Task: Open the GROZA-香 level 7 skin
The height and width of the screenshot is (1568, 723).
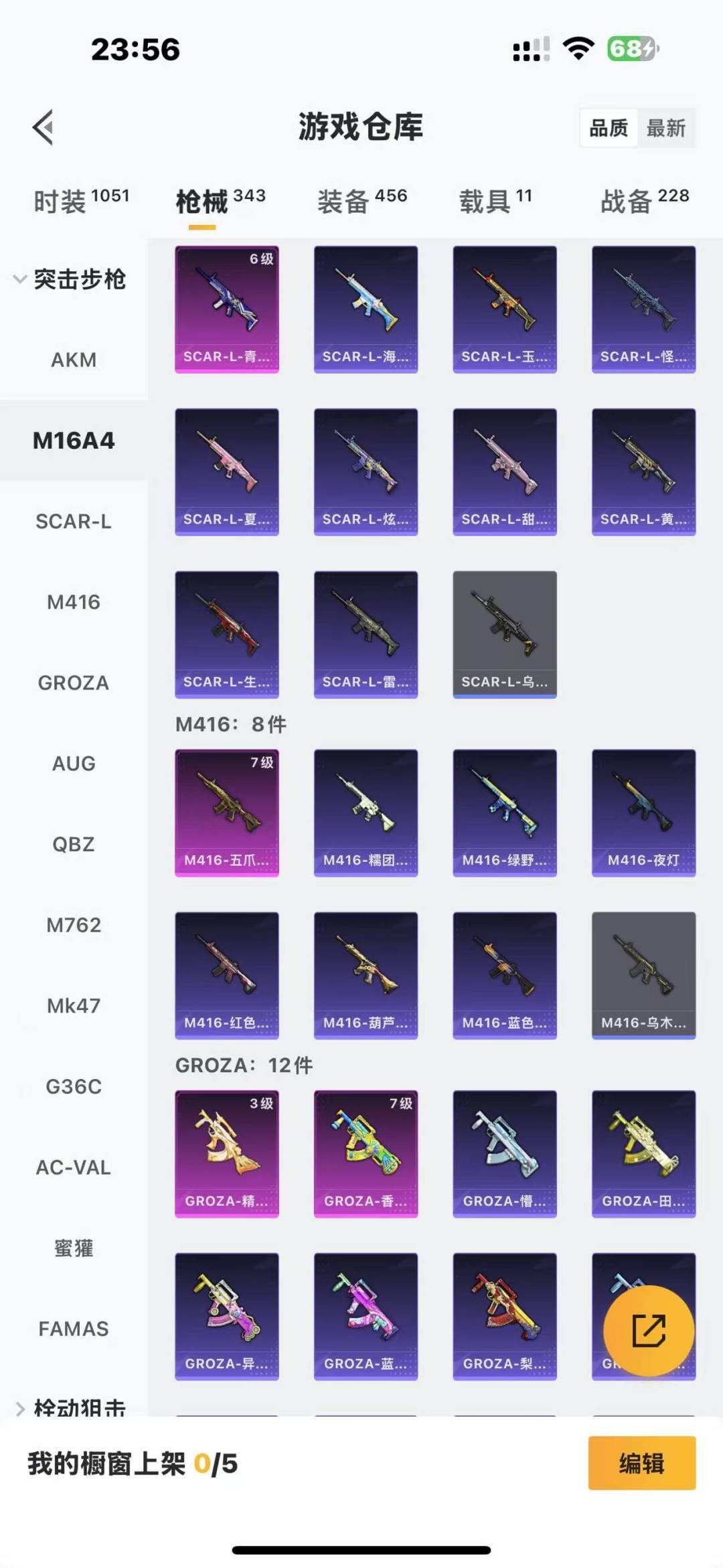Action: (366, 1153)
